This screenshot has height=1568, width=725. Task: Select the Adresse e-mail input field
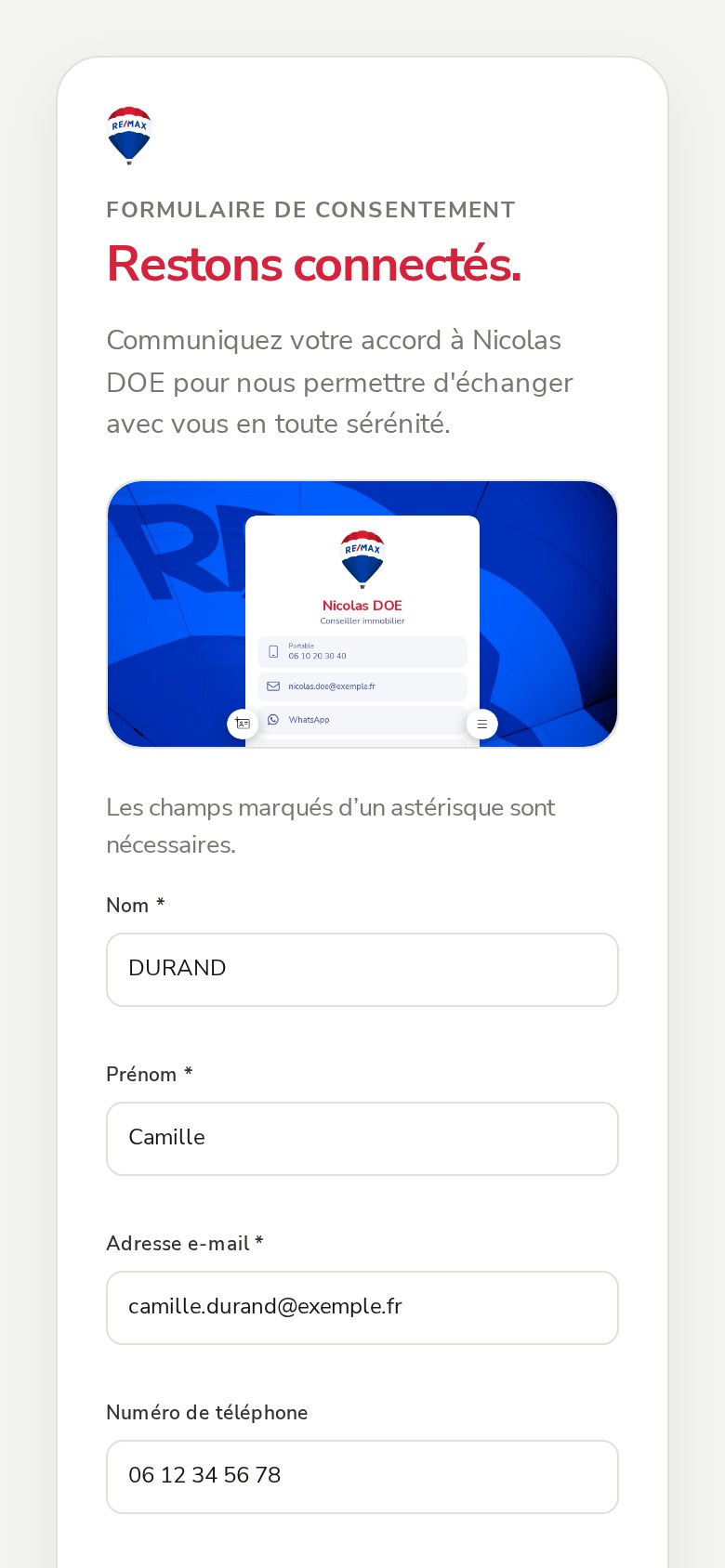(x=362, y=1308)
